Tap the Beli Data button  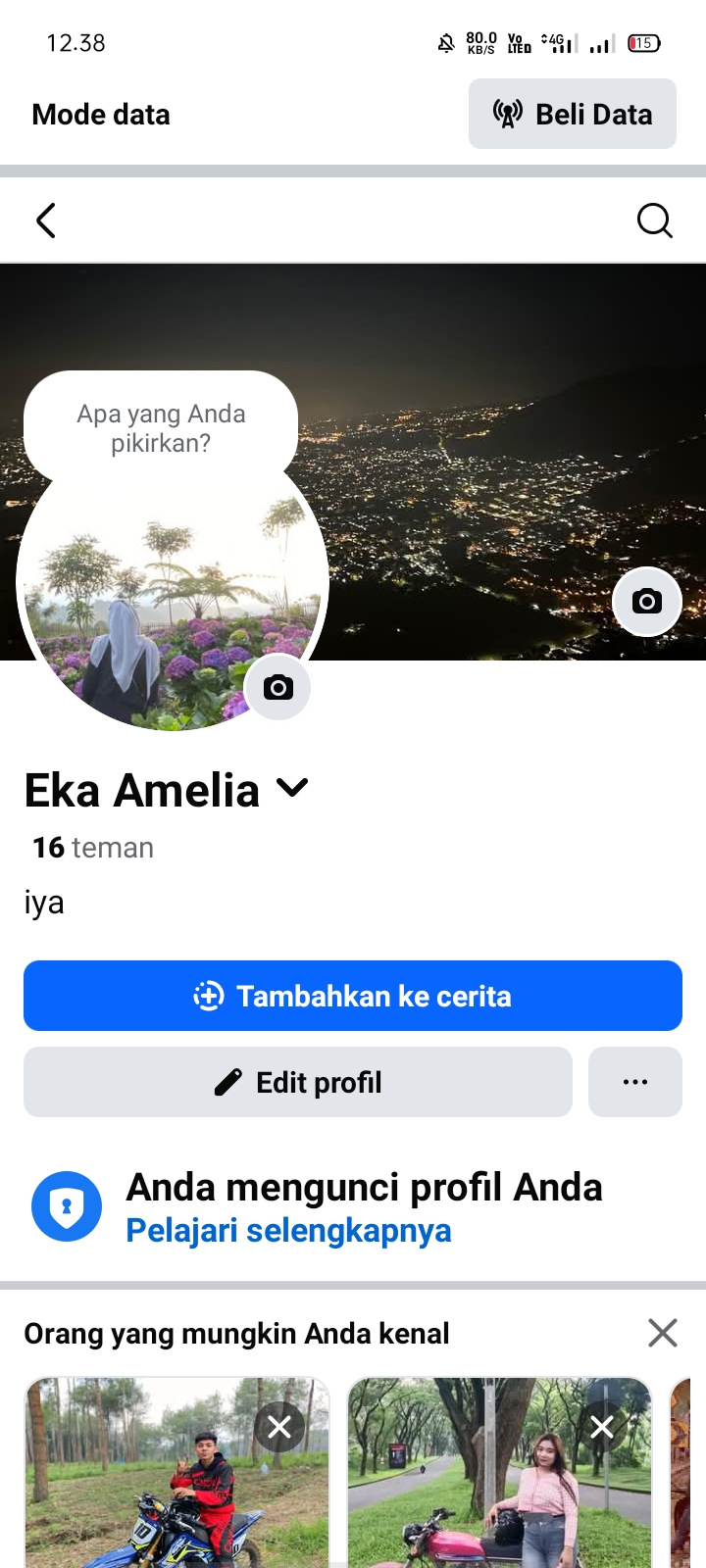(x=573, y=114)
